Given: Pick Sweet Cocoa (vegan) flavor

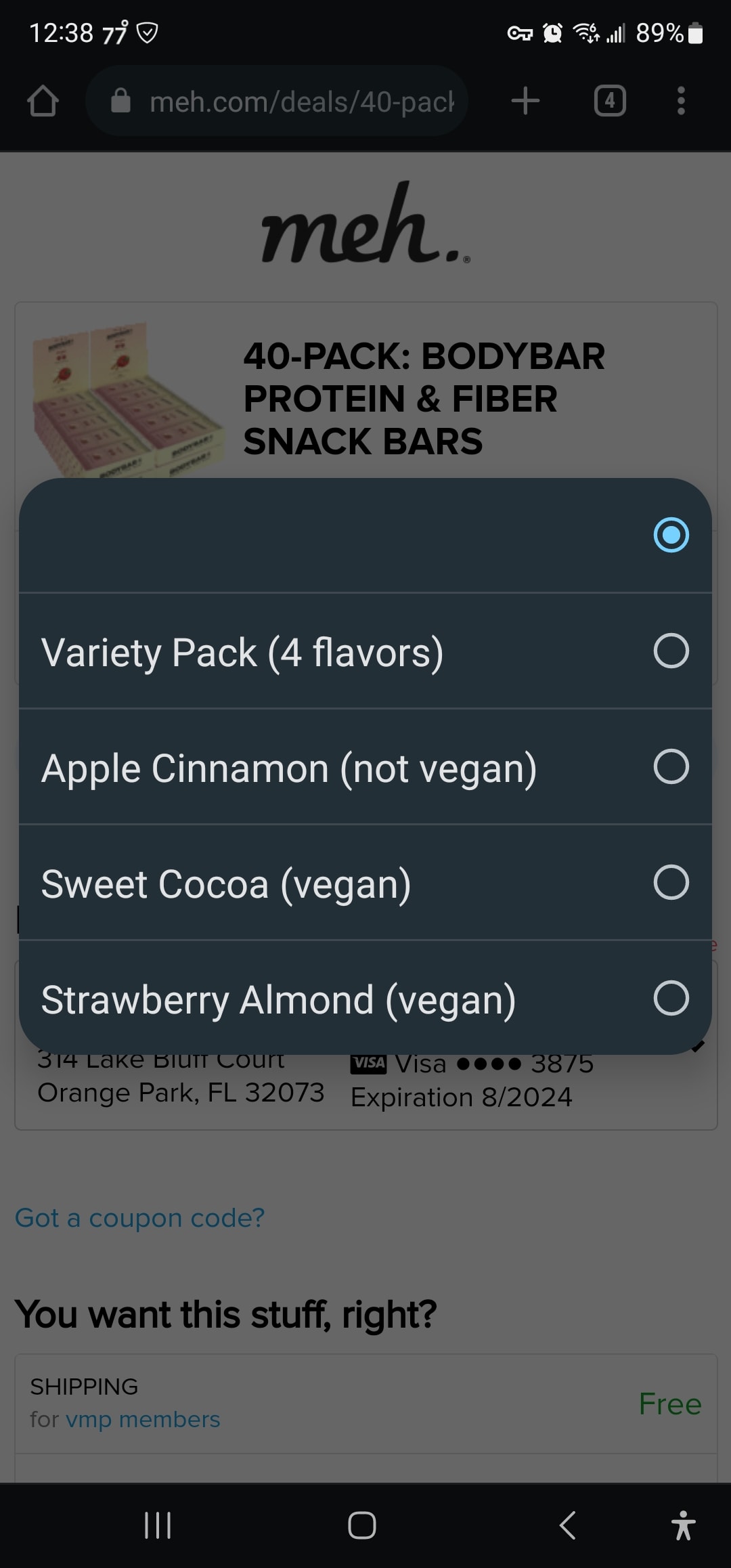Looking at the screenshot, I should coord(365,883).
